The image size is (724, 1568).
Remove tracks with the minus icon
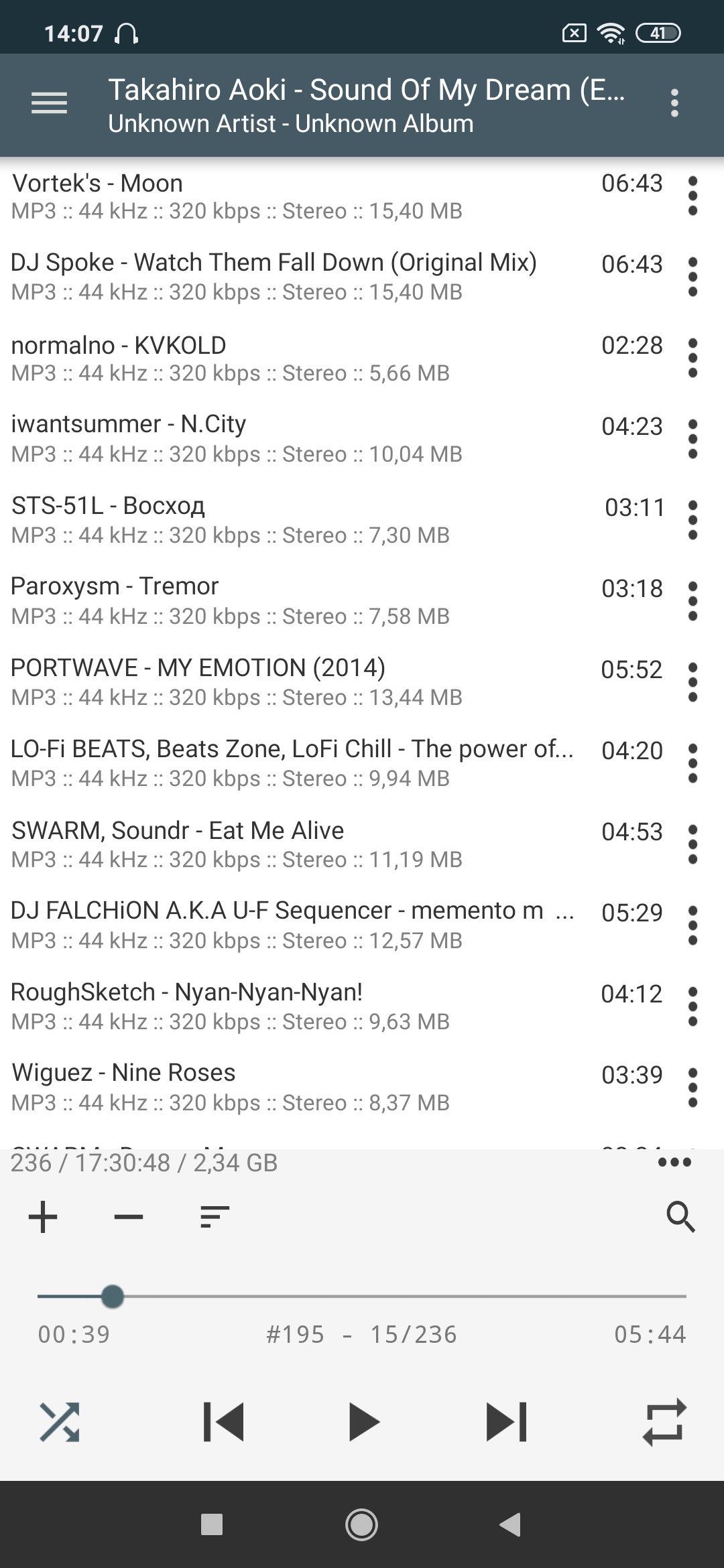pos(129,1216)
